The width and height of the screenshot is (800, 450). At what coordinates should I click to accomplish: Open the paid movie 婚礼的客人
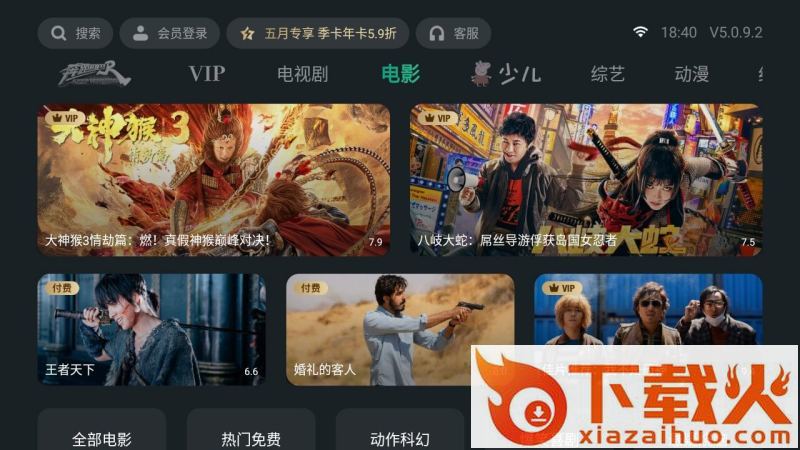tap(400, 329)
